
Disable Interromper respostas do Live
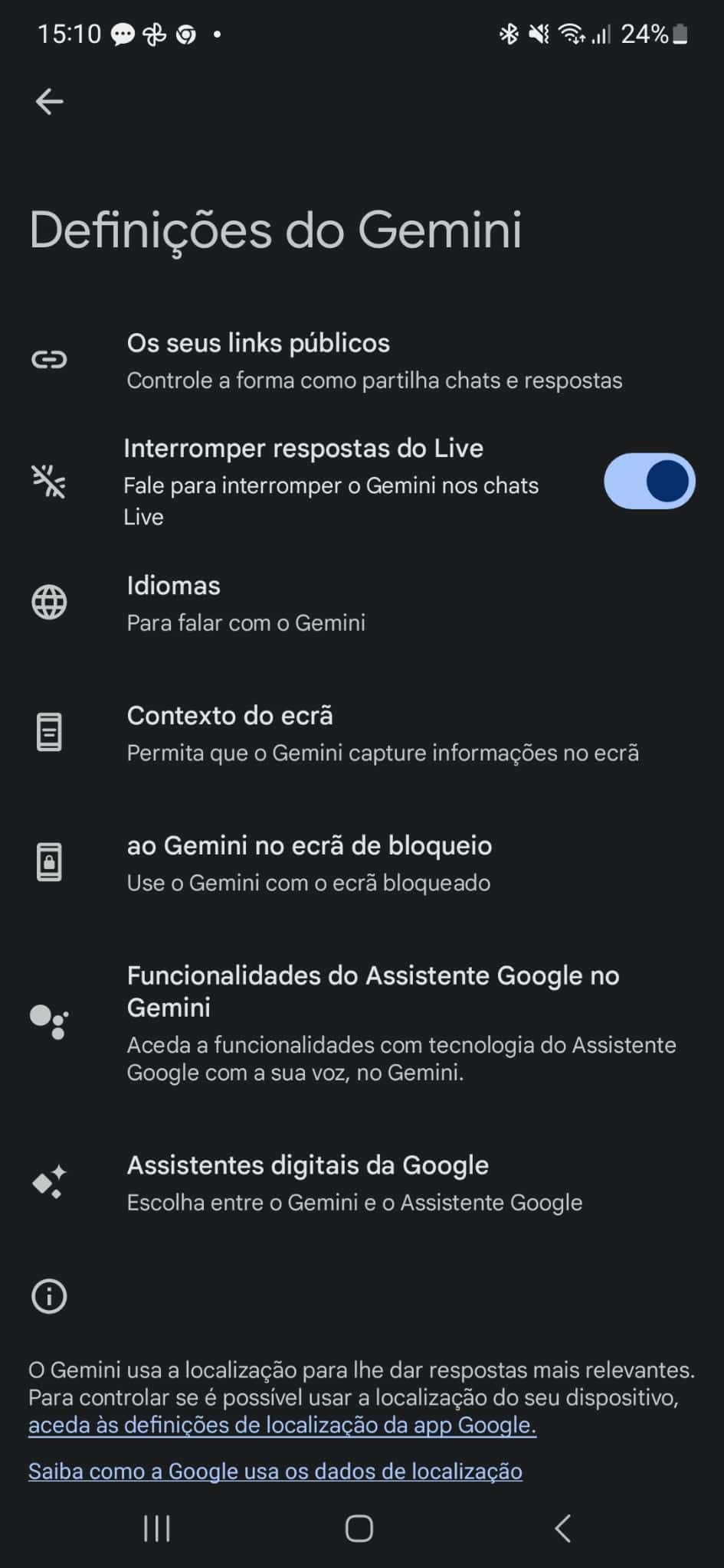(649, 481)
